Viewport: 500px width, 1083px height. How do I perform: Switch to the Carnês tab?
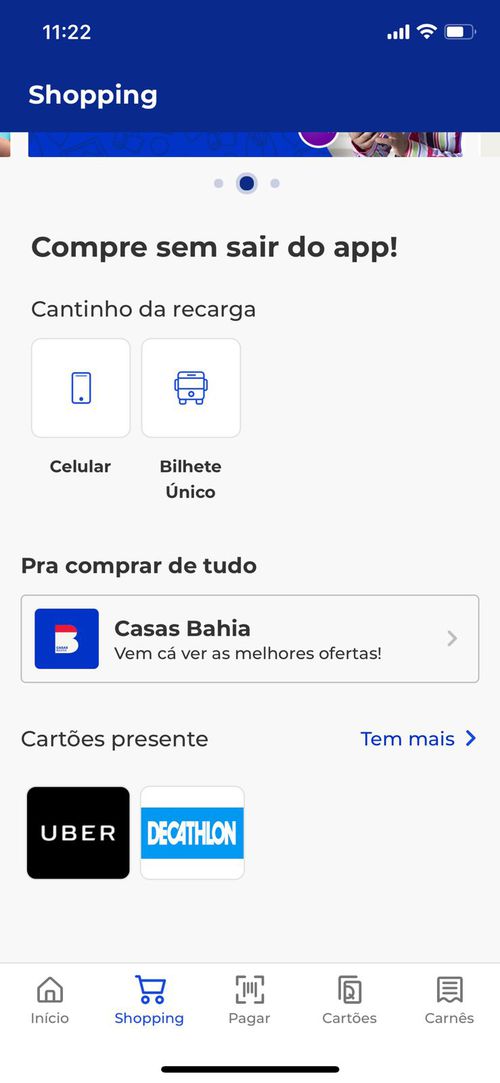click(x=450, y=999)
